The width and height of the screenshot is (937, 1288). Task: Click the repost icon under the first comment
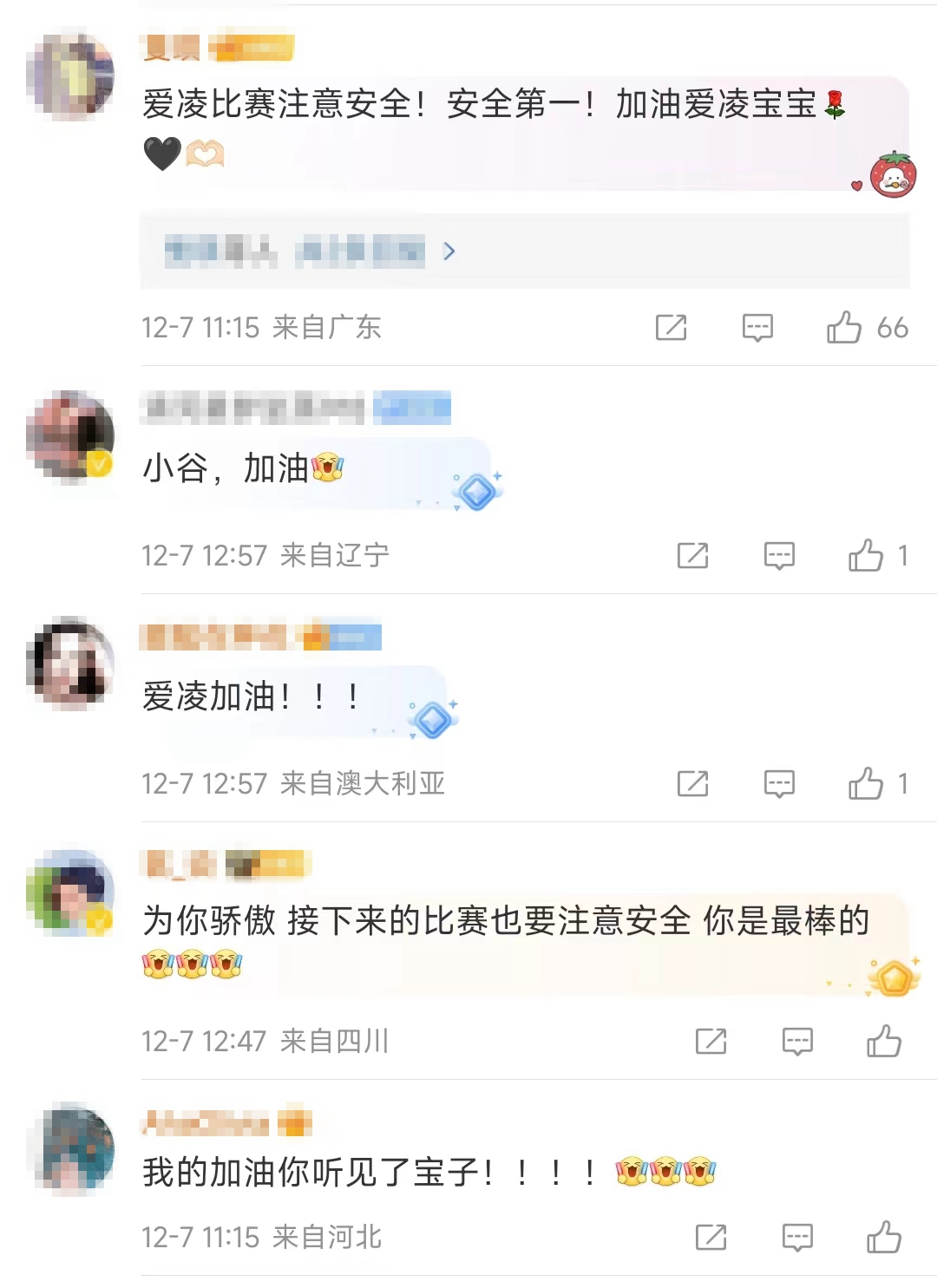(x=671, y=328)
